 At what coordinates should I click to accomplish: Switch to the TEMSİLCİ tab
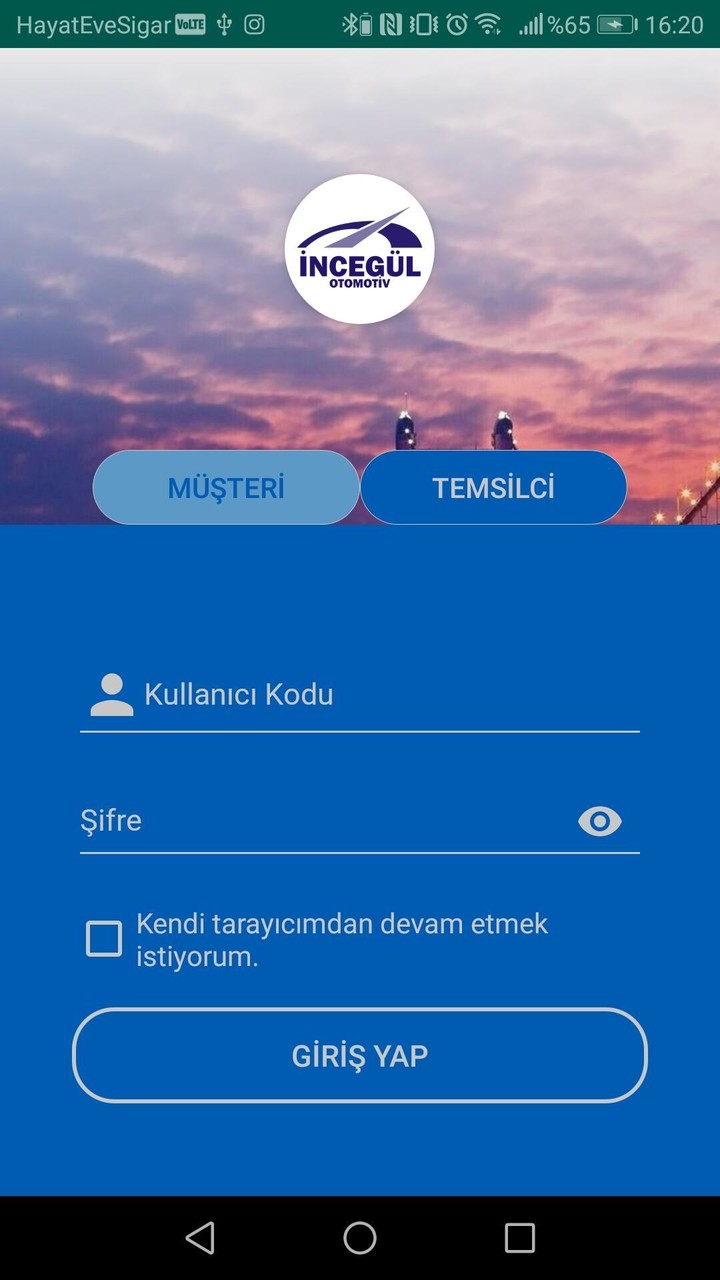(493, 488)
